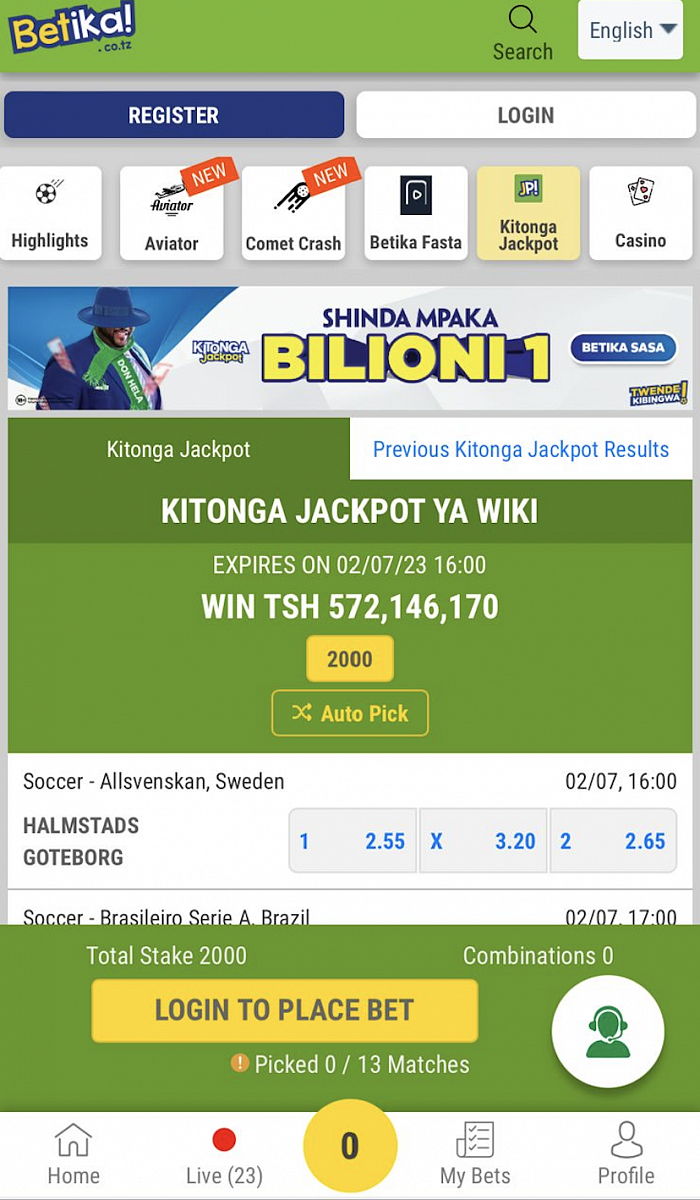
Task: Open the Casino section
Action: click(x=640, y=213)
